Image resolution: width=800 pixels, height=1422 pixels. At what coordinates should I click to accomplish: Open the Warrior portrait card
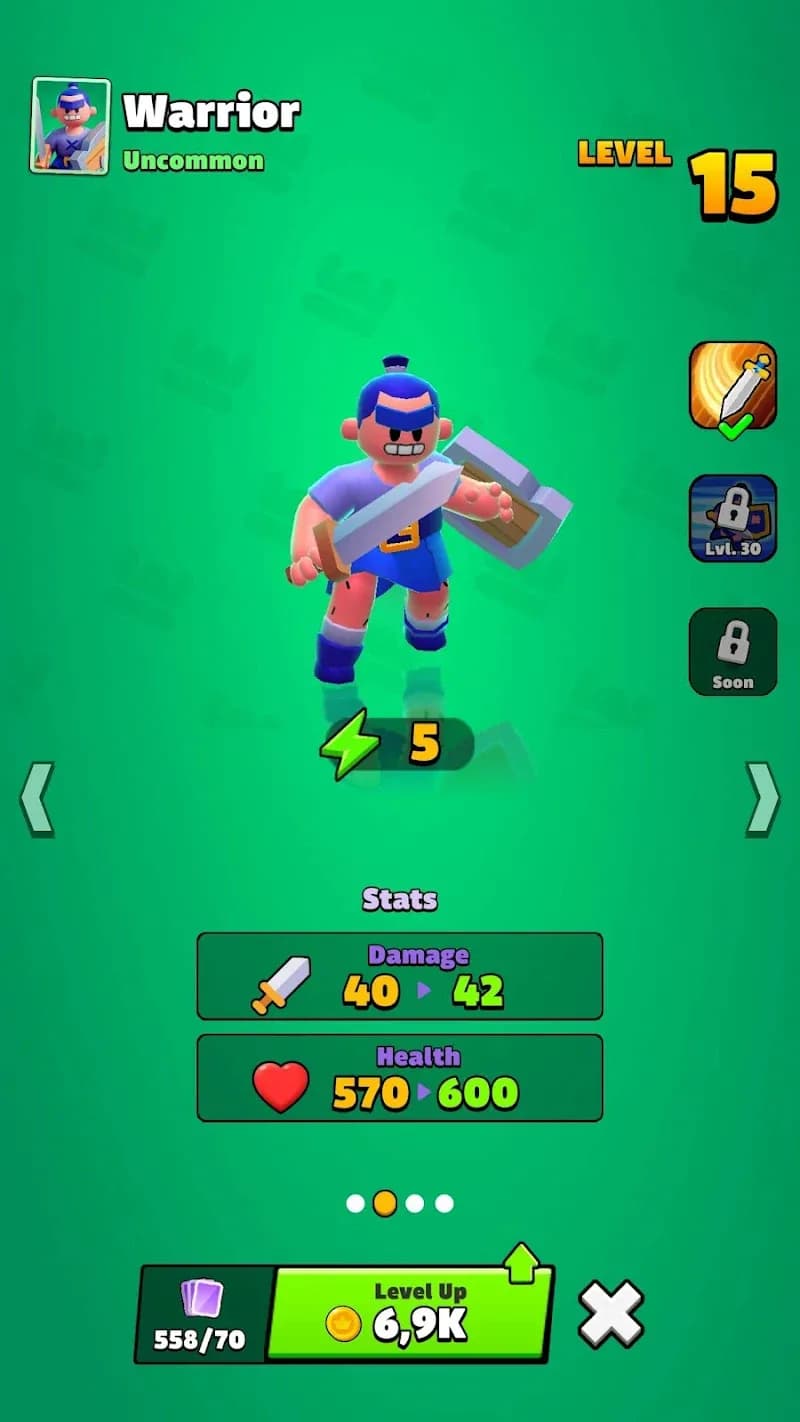coord(70,126)
